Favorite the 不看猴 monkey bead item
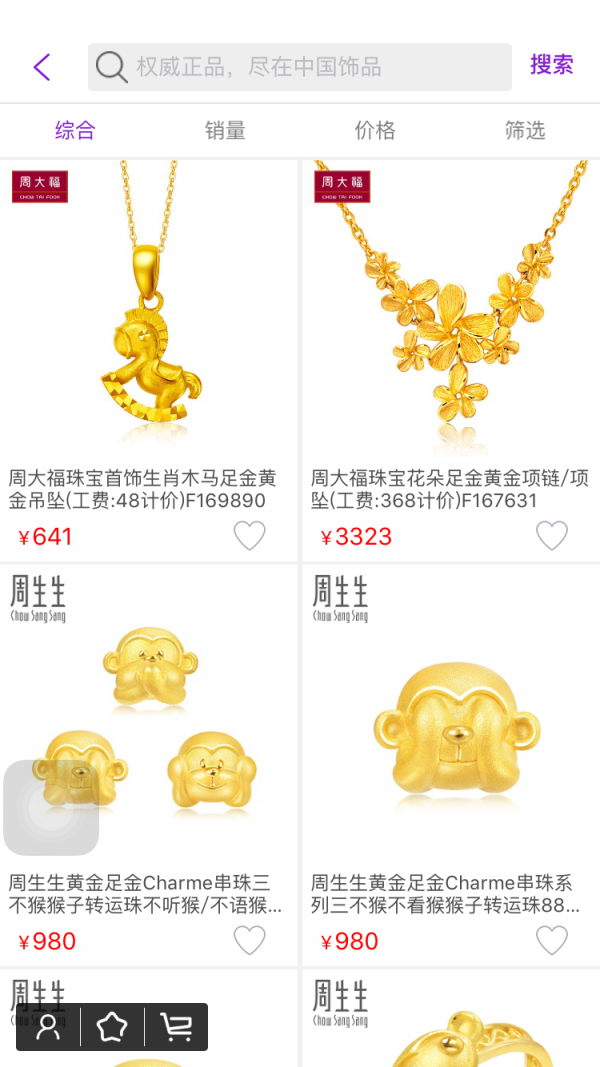The width and height of the screenshot is (600, 1067). [551, 940]
